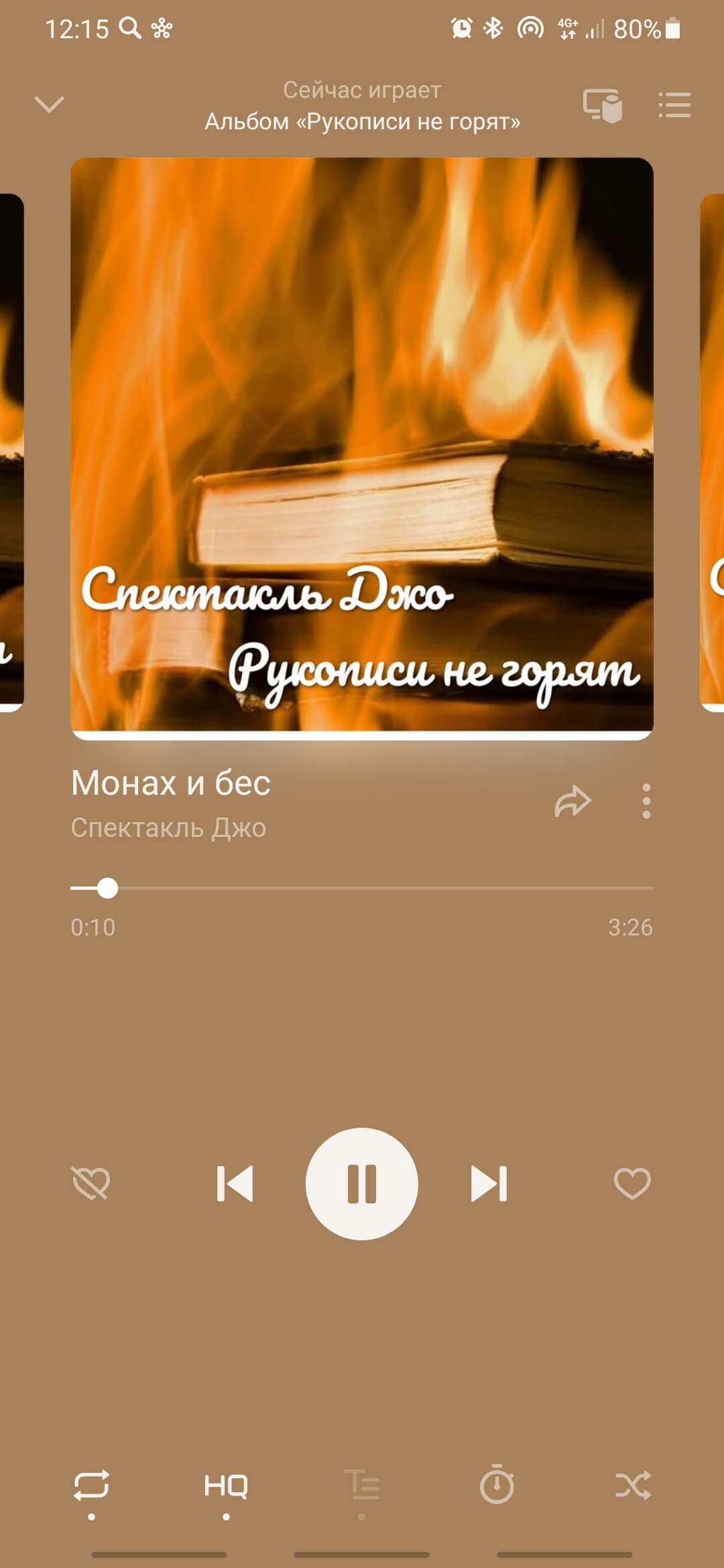Image resolution: width=724 pixels, height=1568 pixels.
Task: Pause the playback
Action: [x=362, y=1183]
